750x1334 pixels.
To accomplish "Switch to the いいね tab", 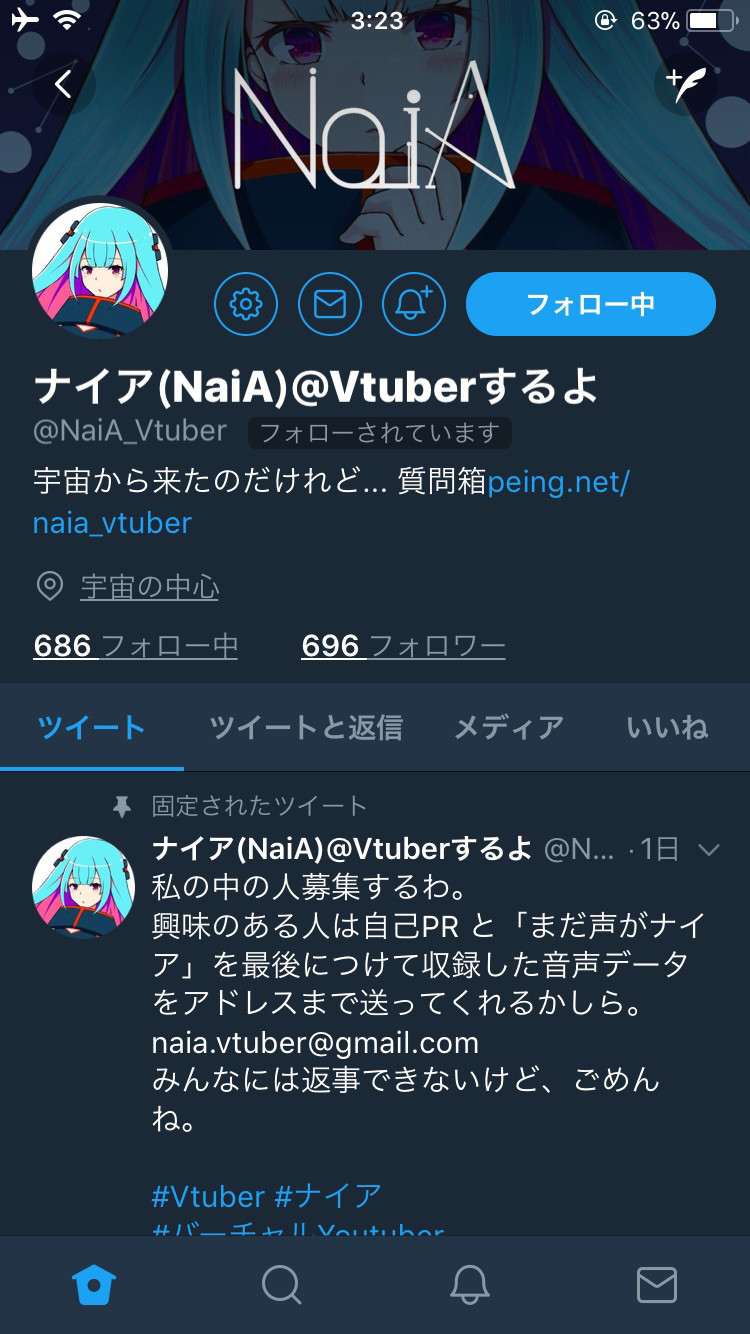I will click(667, 727).
